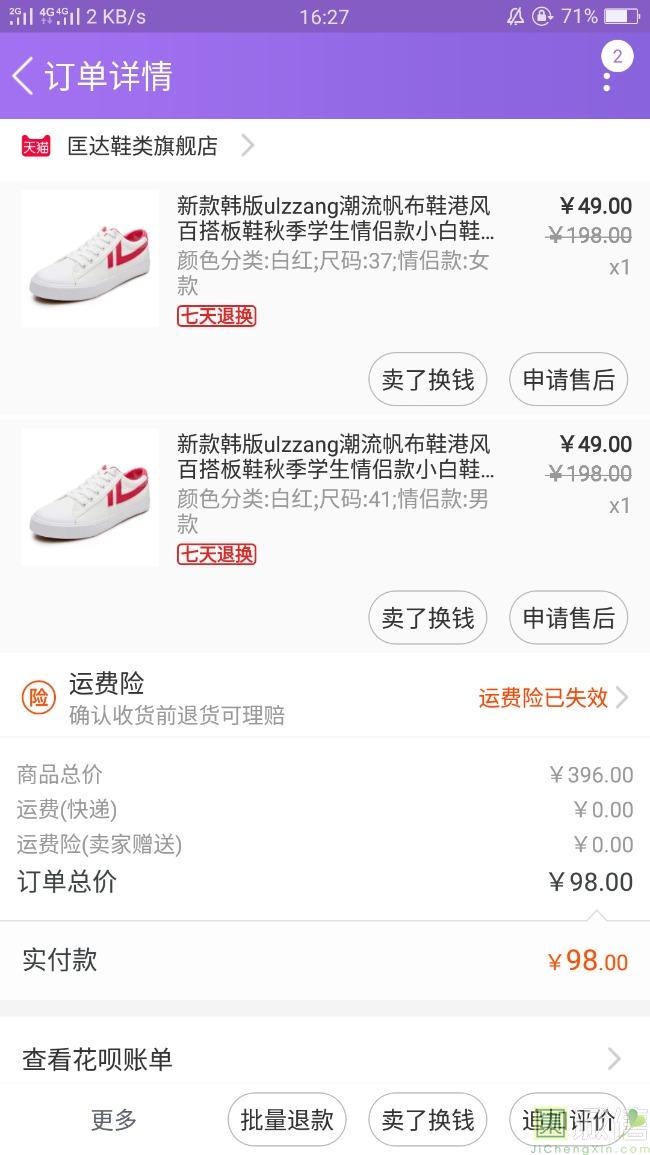Tap the 批量退款 button
This screenshot has width=650, height=1155.
[287, 1120]
